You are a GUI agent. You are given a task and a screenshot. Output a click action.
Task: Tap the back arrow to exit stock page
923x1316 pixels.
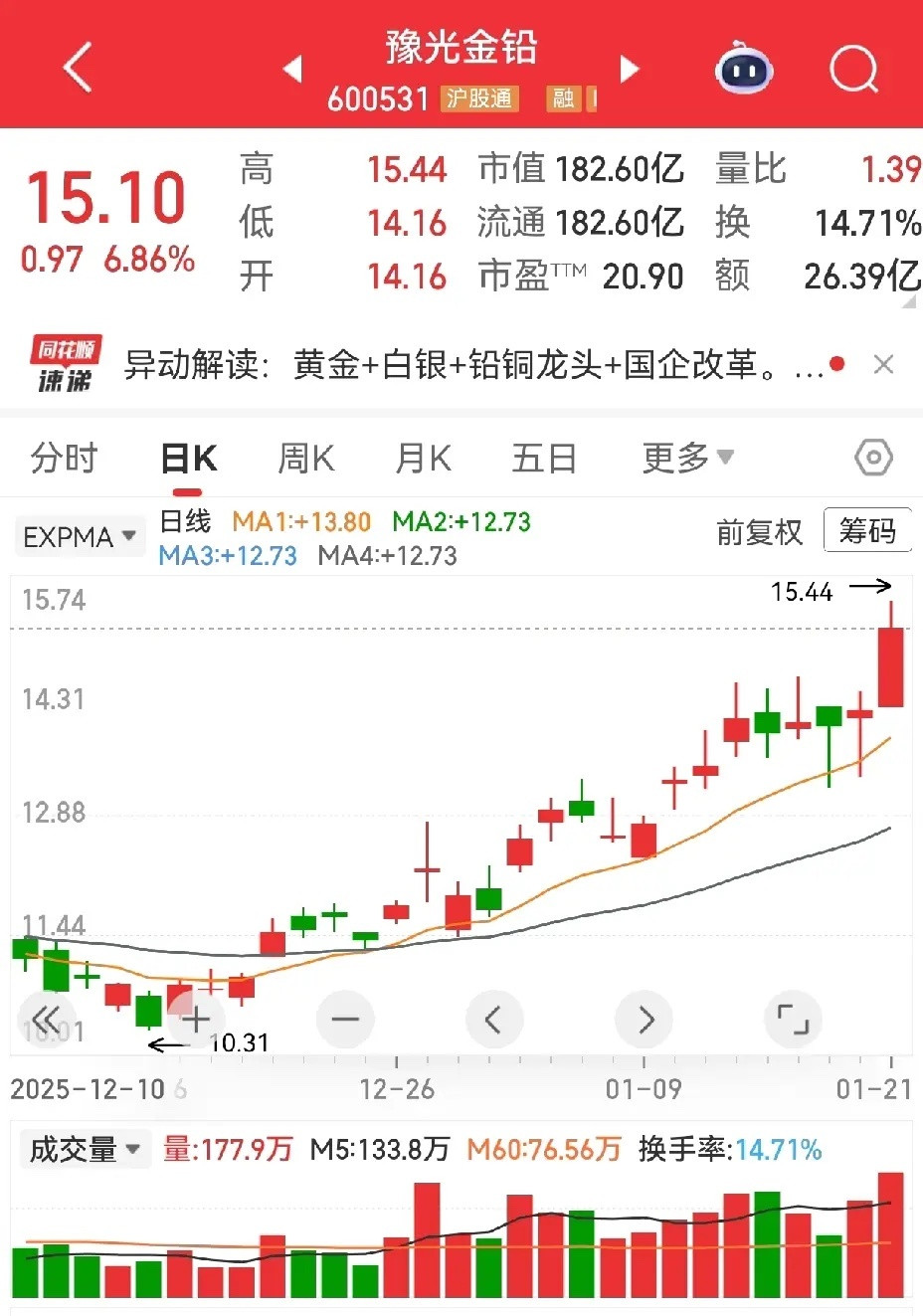(78, 66)
